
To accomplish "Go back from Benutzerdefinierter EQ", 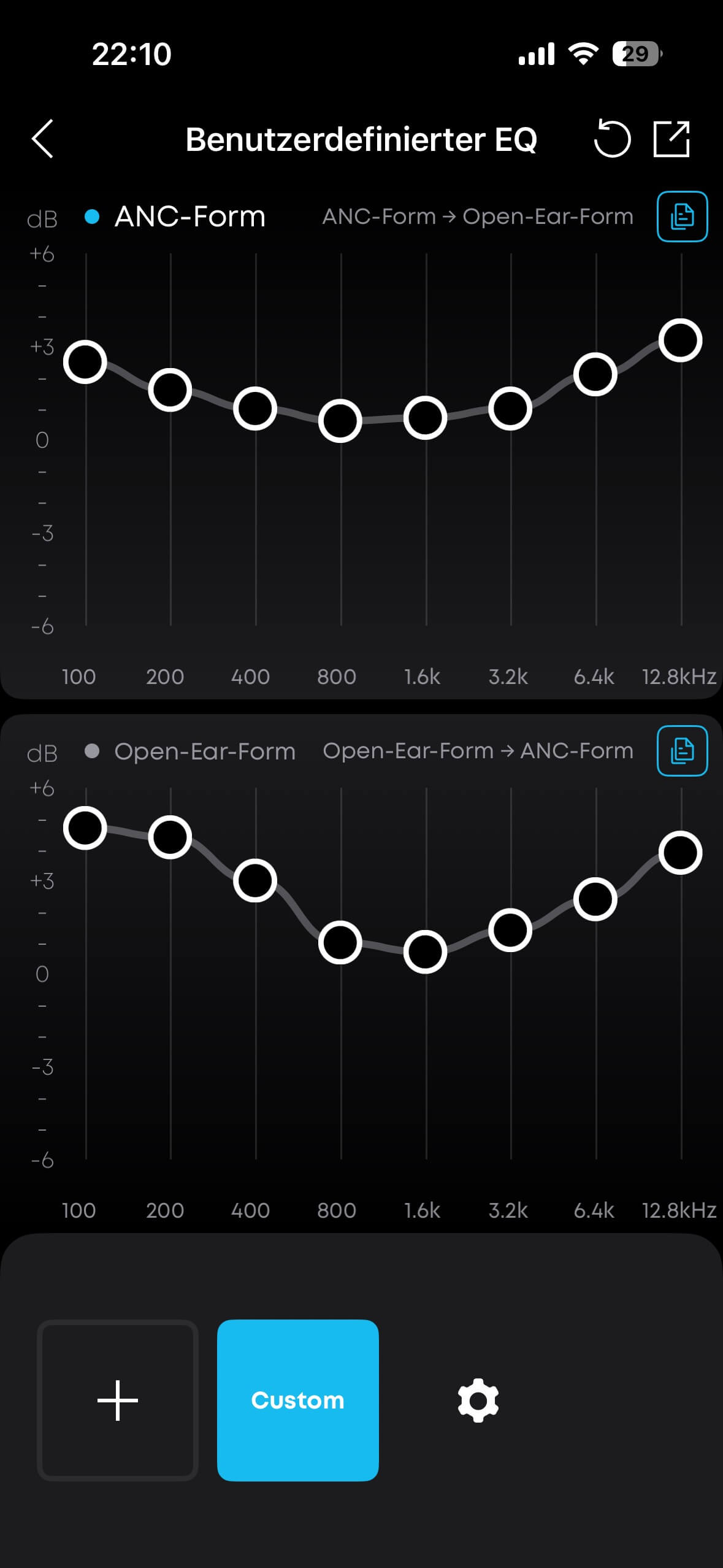I will (43, 139).
